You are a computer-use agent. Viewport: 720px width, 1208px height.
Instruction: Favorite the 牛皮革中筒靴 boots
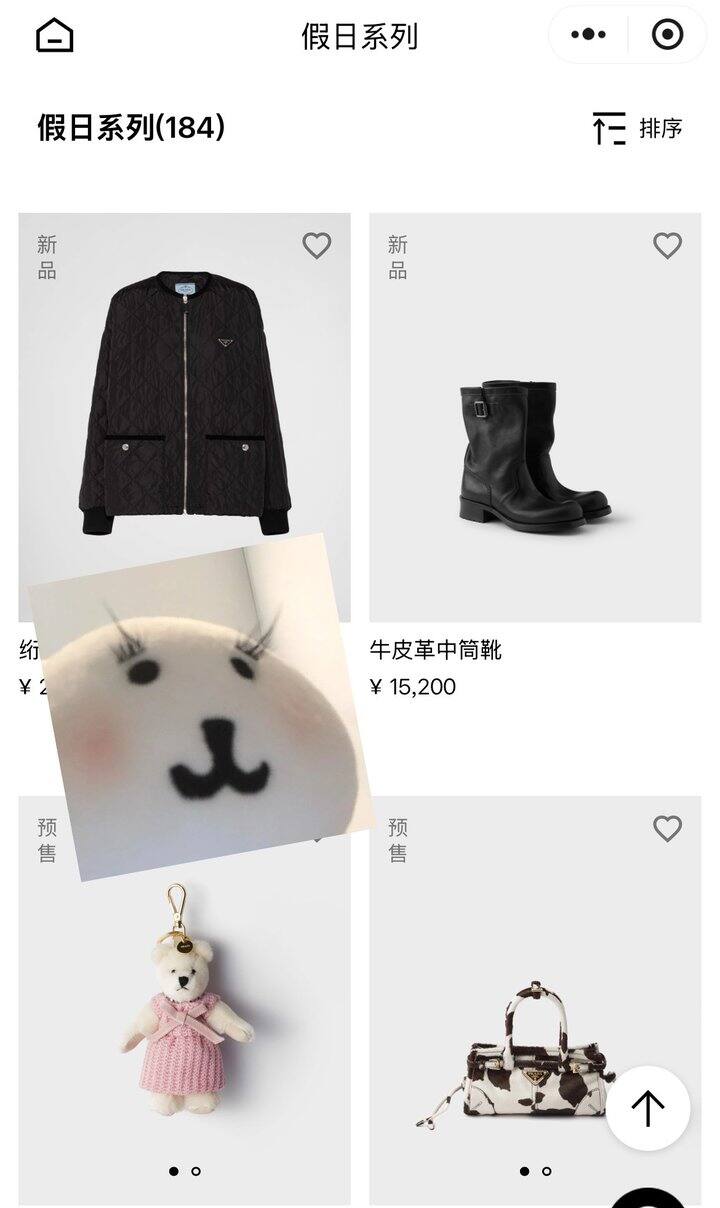tap(667, 245)
